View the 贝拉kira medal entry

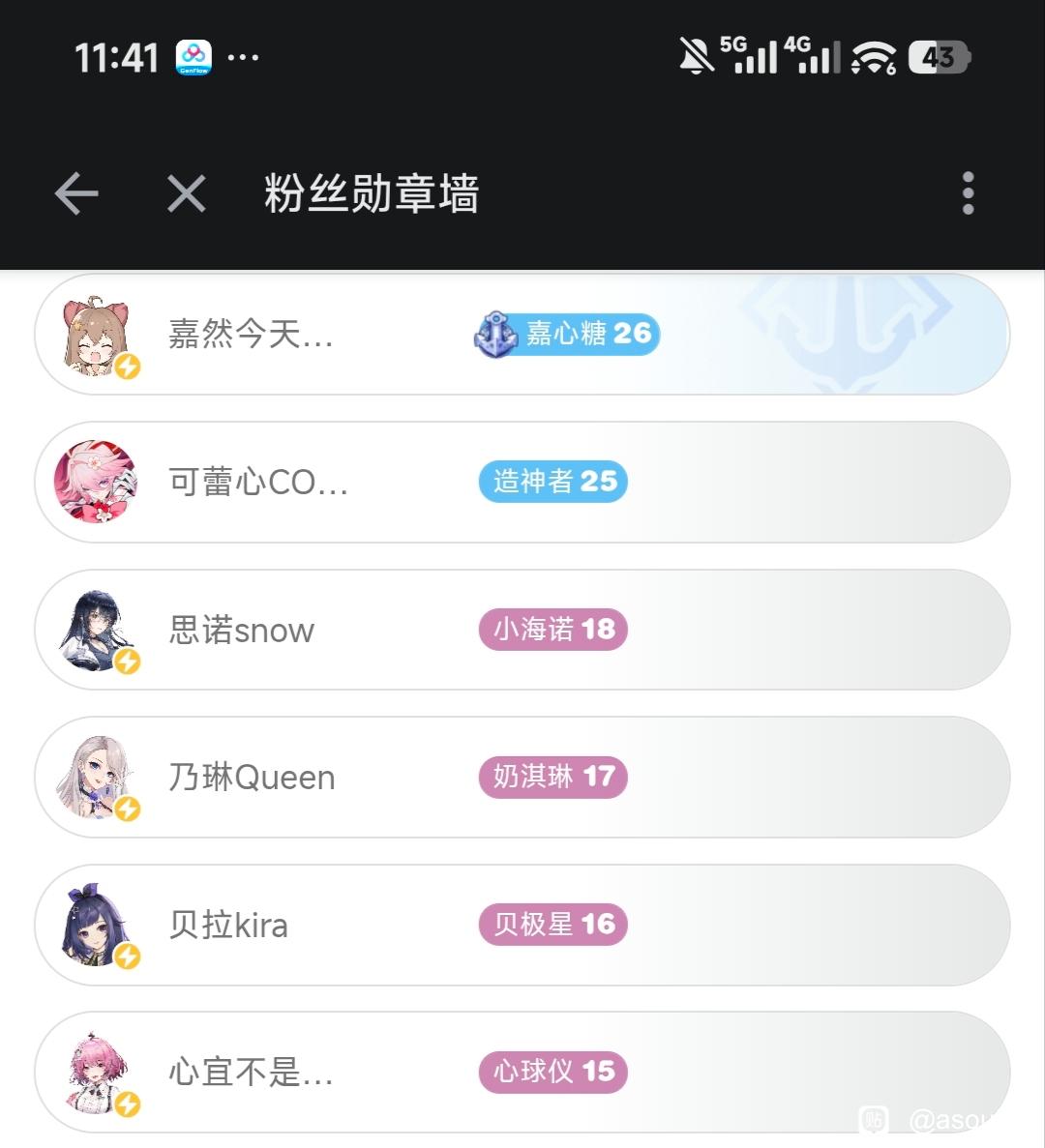pyautogui.click(x=522, y=925)
